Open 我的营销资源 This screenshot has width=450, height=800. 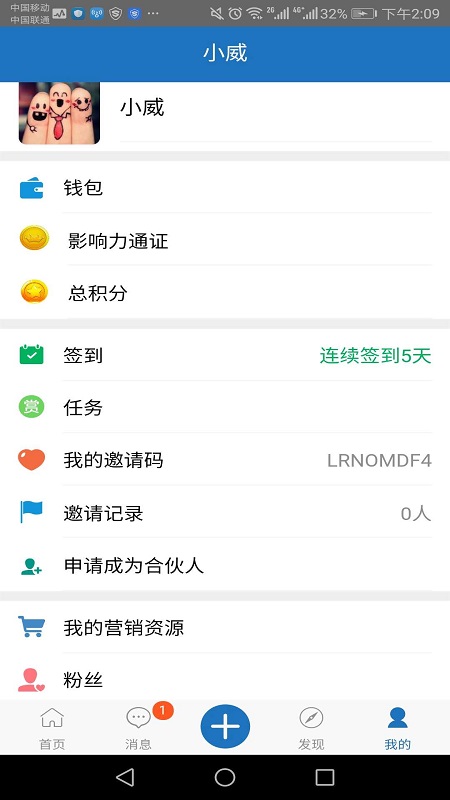225,627
